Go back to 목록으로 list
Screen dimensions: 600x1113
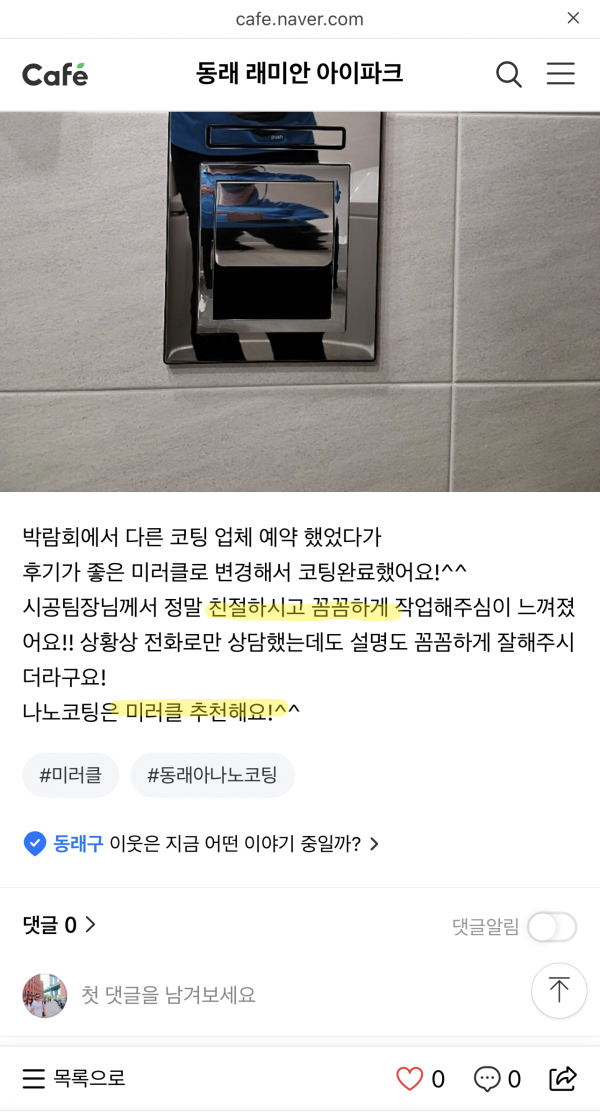pos(74,1079)
